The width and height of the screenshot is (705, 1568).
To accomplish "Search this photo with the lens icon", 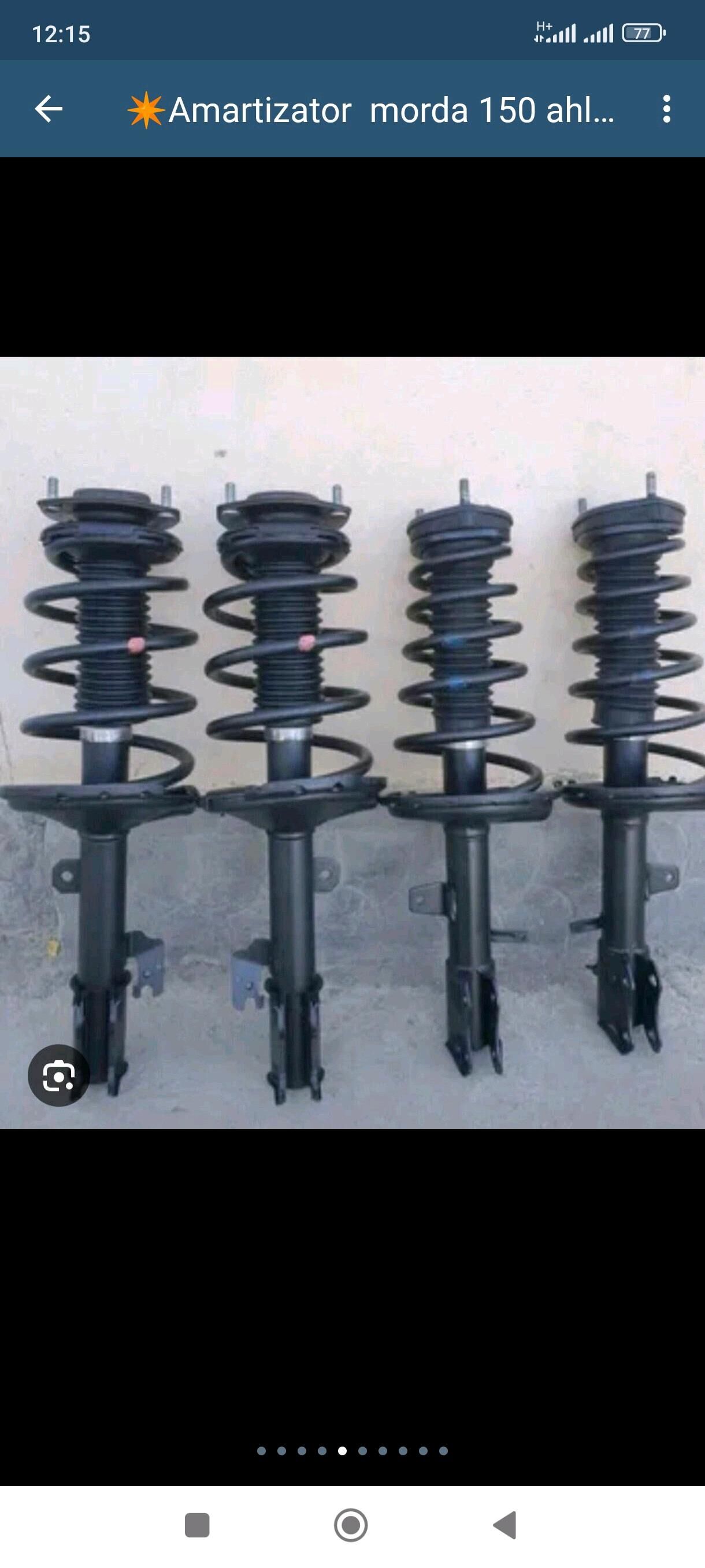I will pyautogui.click(x=59, y=1075).
